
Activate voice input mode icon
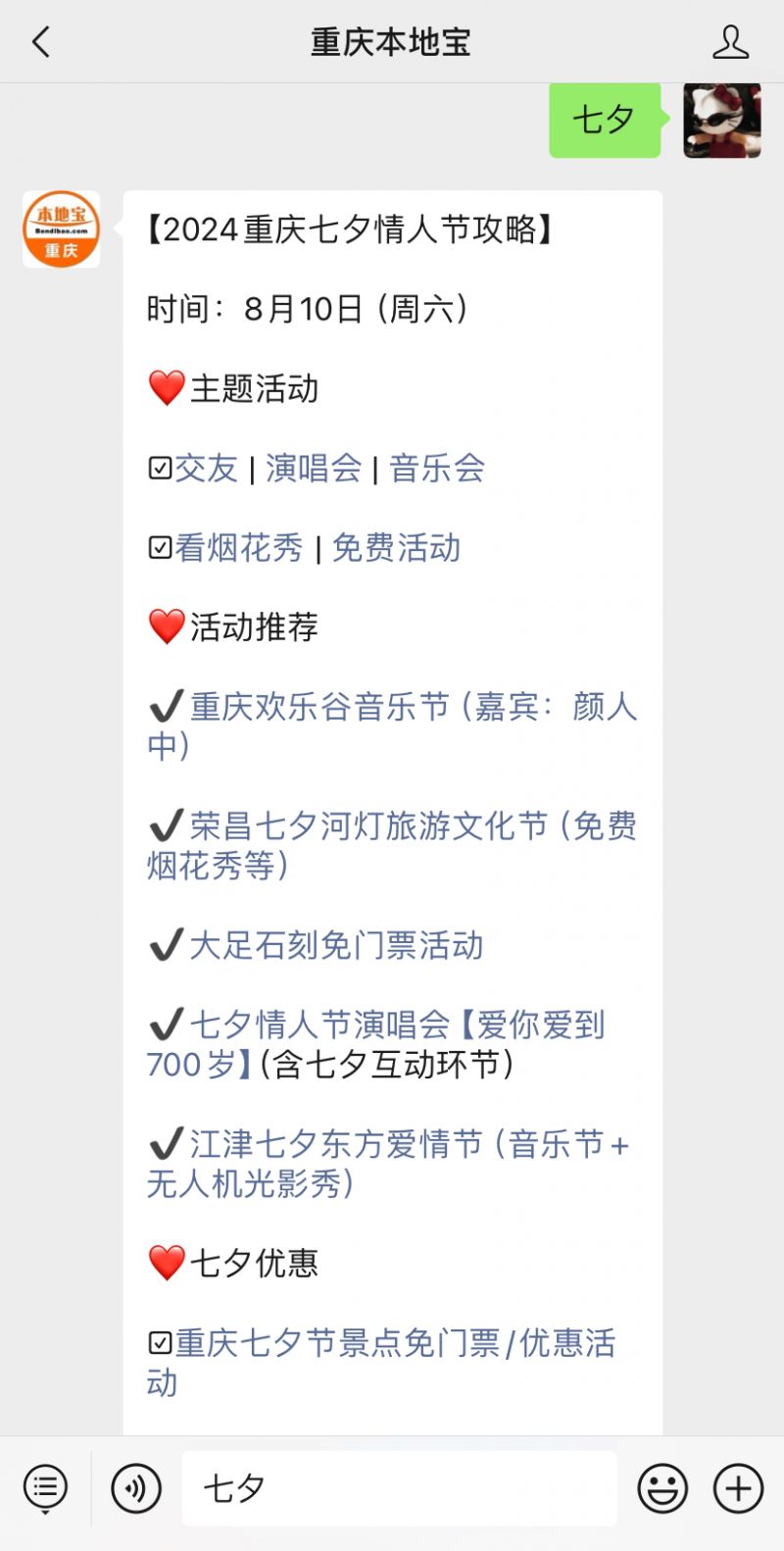[135, 1488]
